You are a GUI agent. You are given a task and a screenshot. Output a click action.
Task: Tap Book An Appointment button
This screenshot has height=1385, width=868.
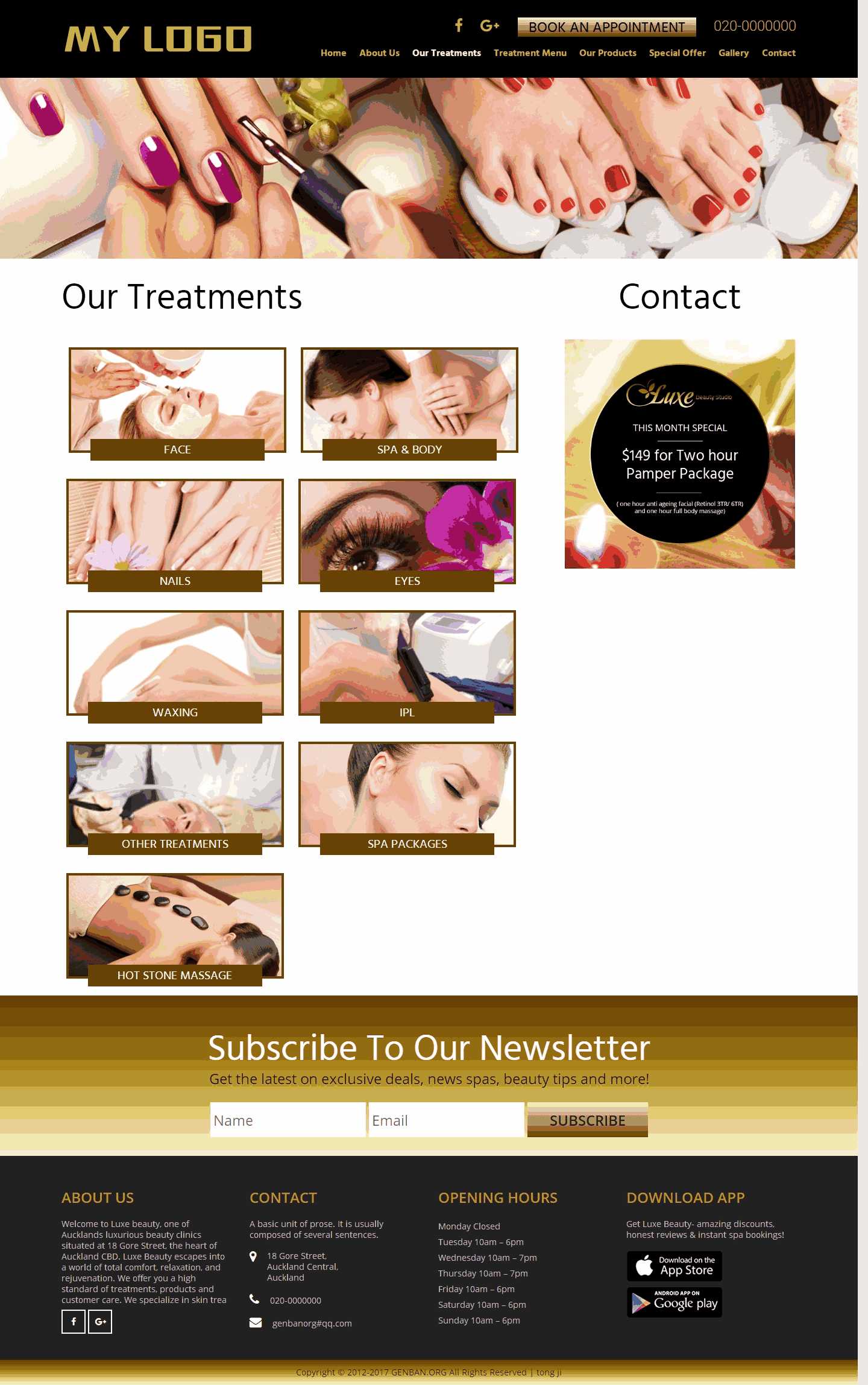pyautogui.click(x=606, y=27)
